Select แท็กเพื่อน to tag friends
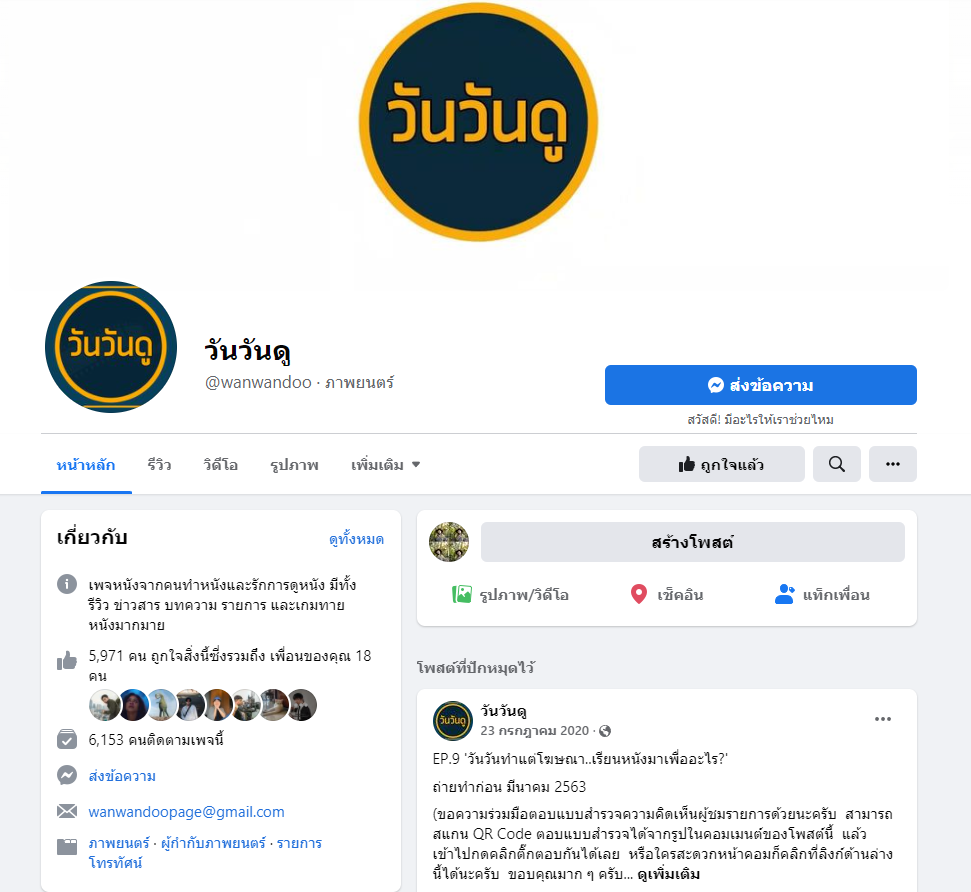This screenshot has width=971, height=892. coord(822,594)
